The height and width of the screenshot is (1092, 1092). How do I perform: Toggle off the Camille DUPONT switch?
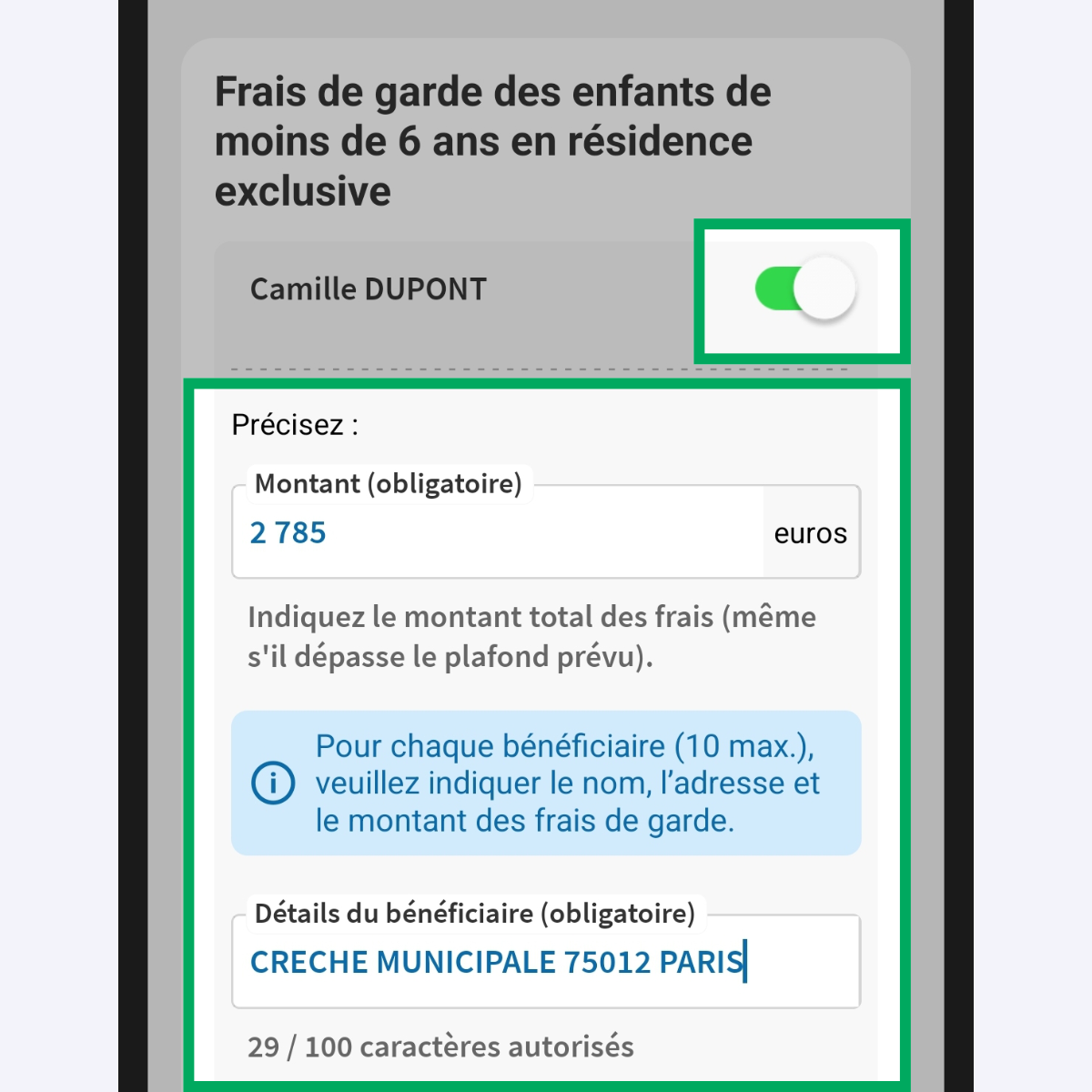[x=805, y=290]
